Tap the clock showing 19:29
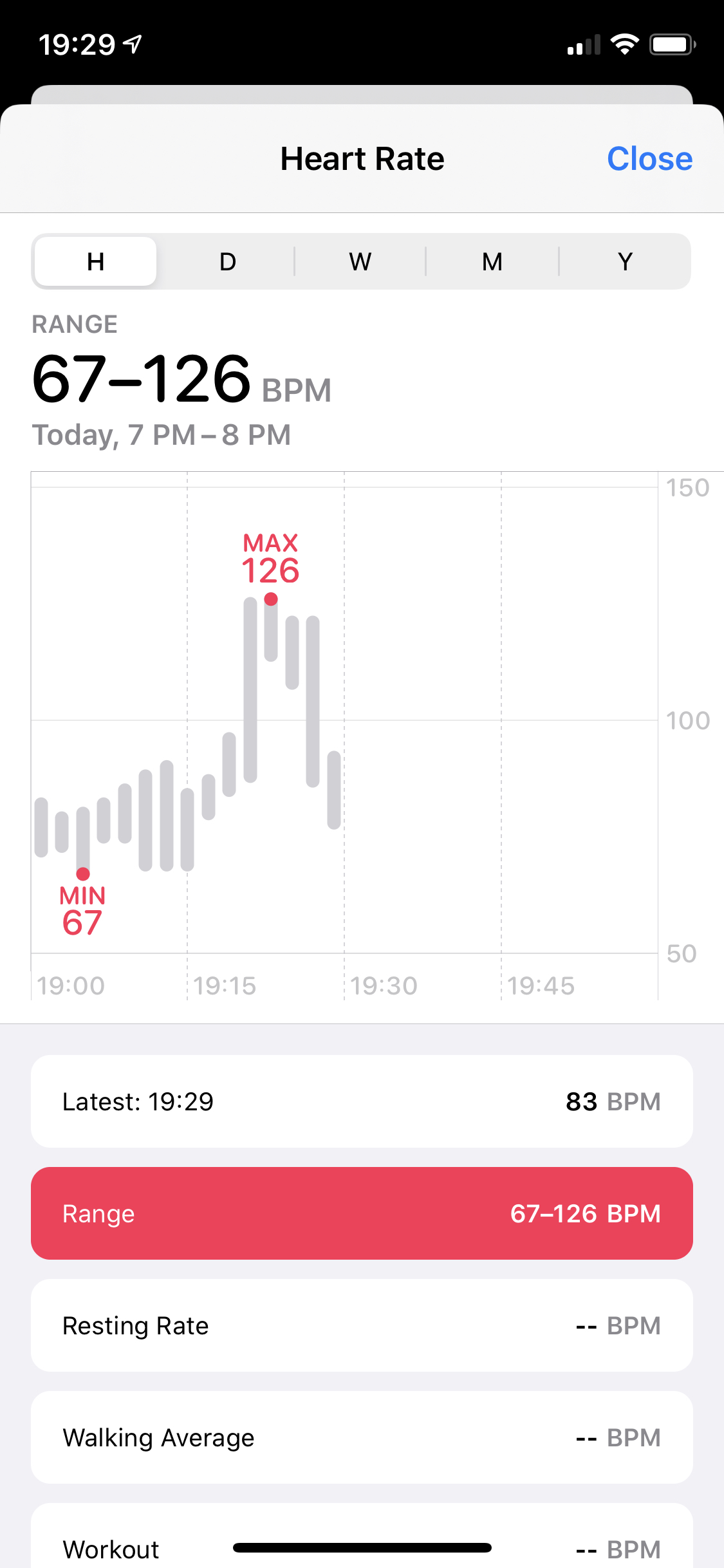The height and width of the screenshot is (1568, 724). tap(77, 43)
